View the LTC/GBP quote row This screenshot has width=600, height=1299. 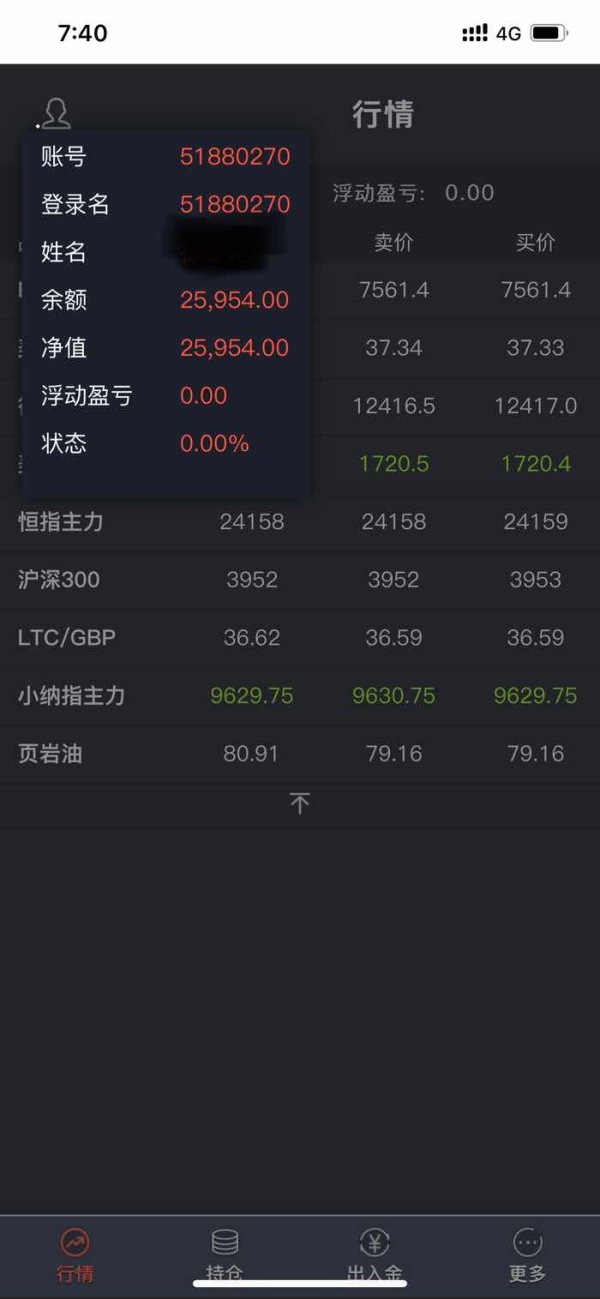point(300,638)
